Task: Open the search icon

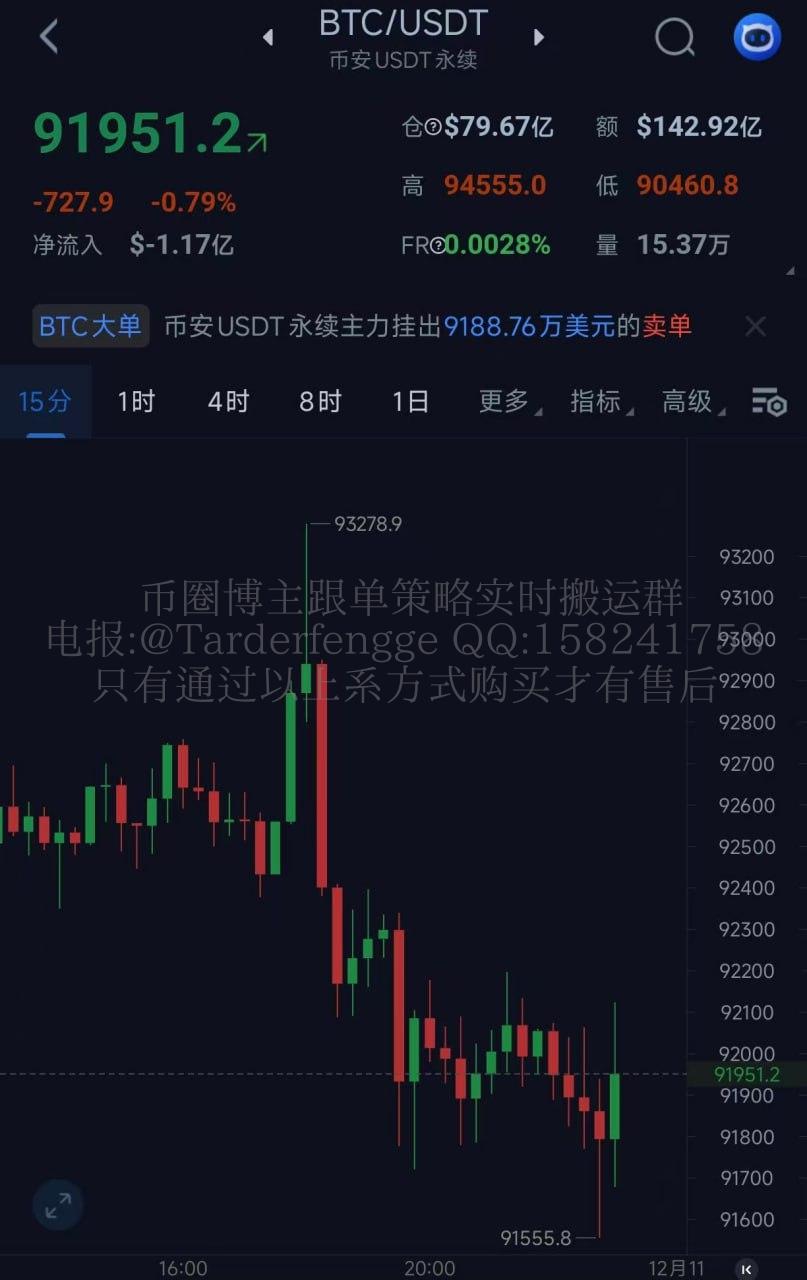Action: coord(674,38)
